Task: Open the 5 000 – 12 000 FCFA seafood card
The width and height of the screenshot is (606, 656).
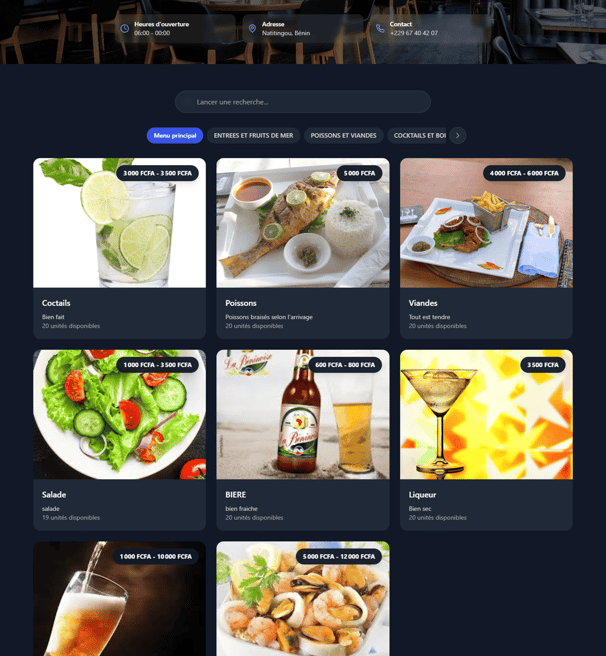Action: point(302,600)
